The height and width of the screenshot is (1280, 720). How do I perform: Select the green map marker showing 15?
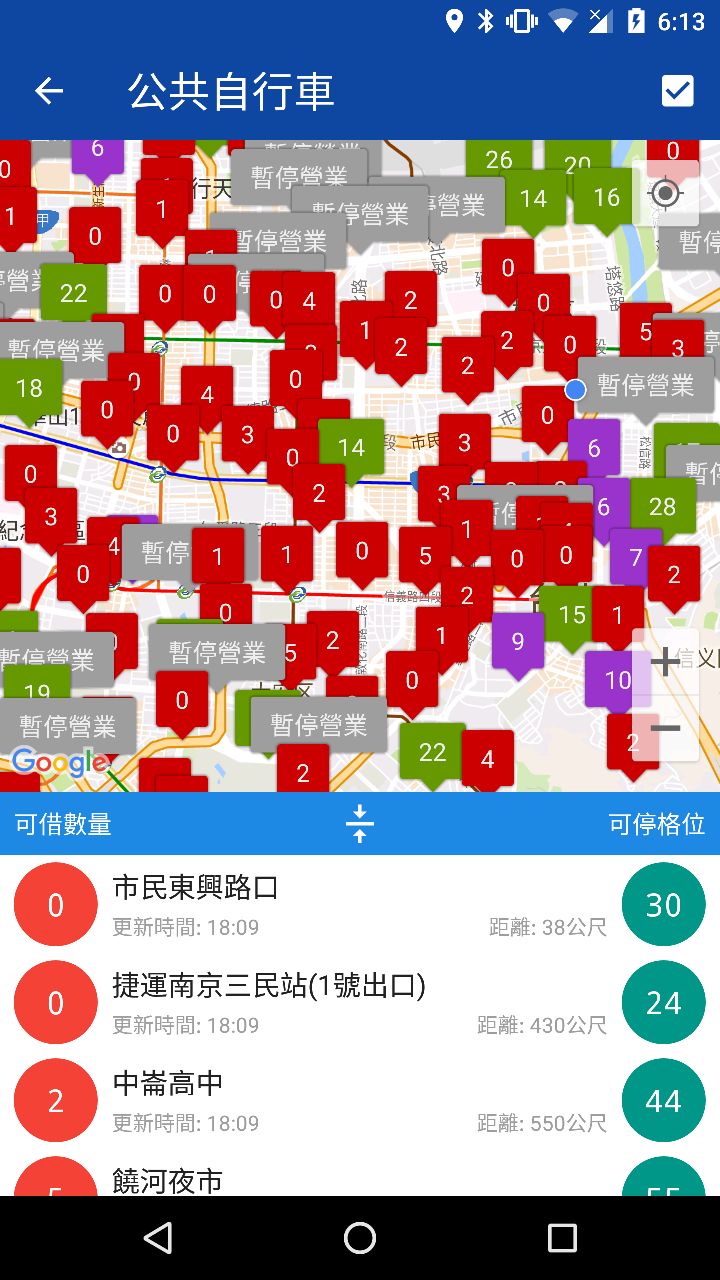(571, 614)
